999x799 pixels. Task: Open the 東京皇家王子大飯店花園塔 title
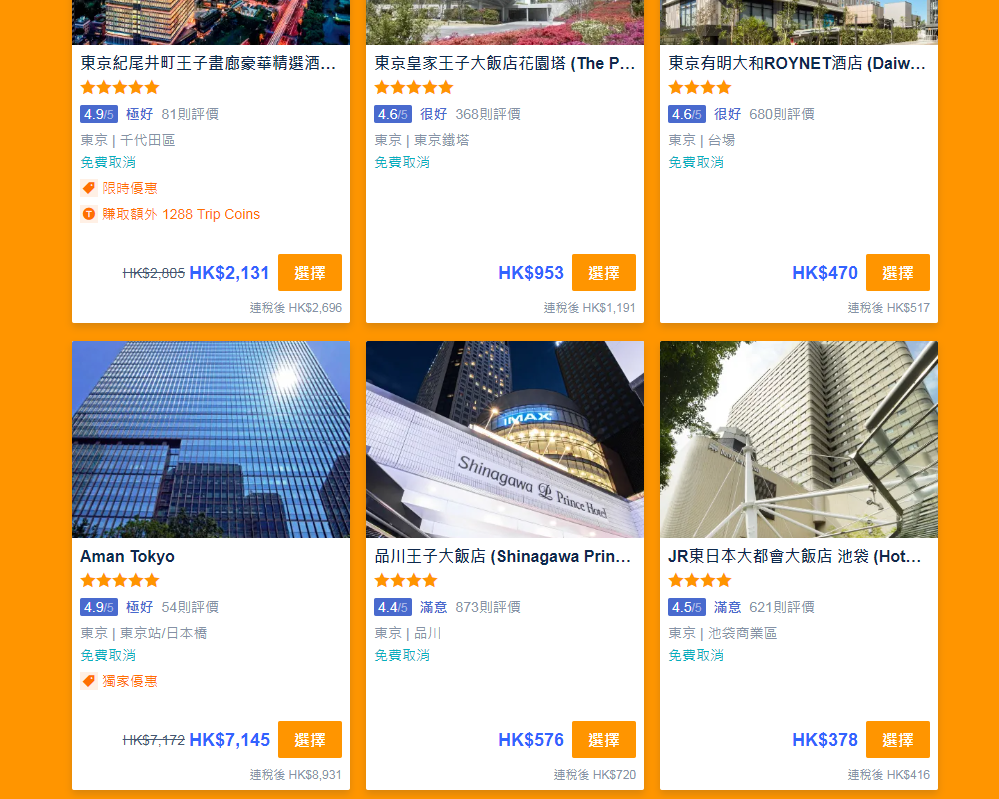point(505,63)
